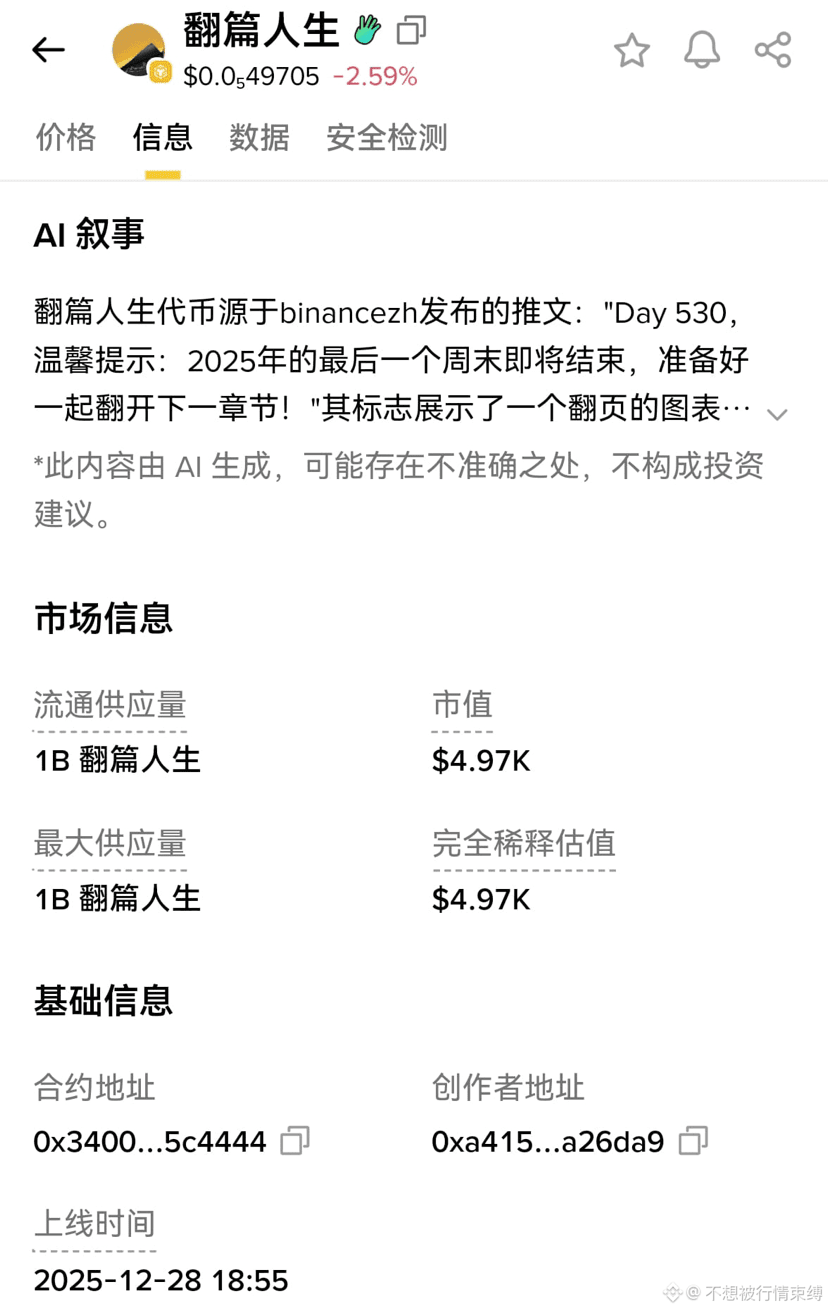Expand the AI 叙事 description
Viewport: 828px width, 1311px height.
point(777,414)
